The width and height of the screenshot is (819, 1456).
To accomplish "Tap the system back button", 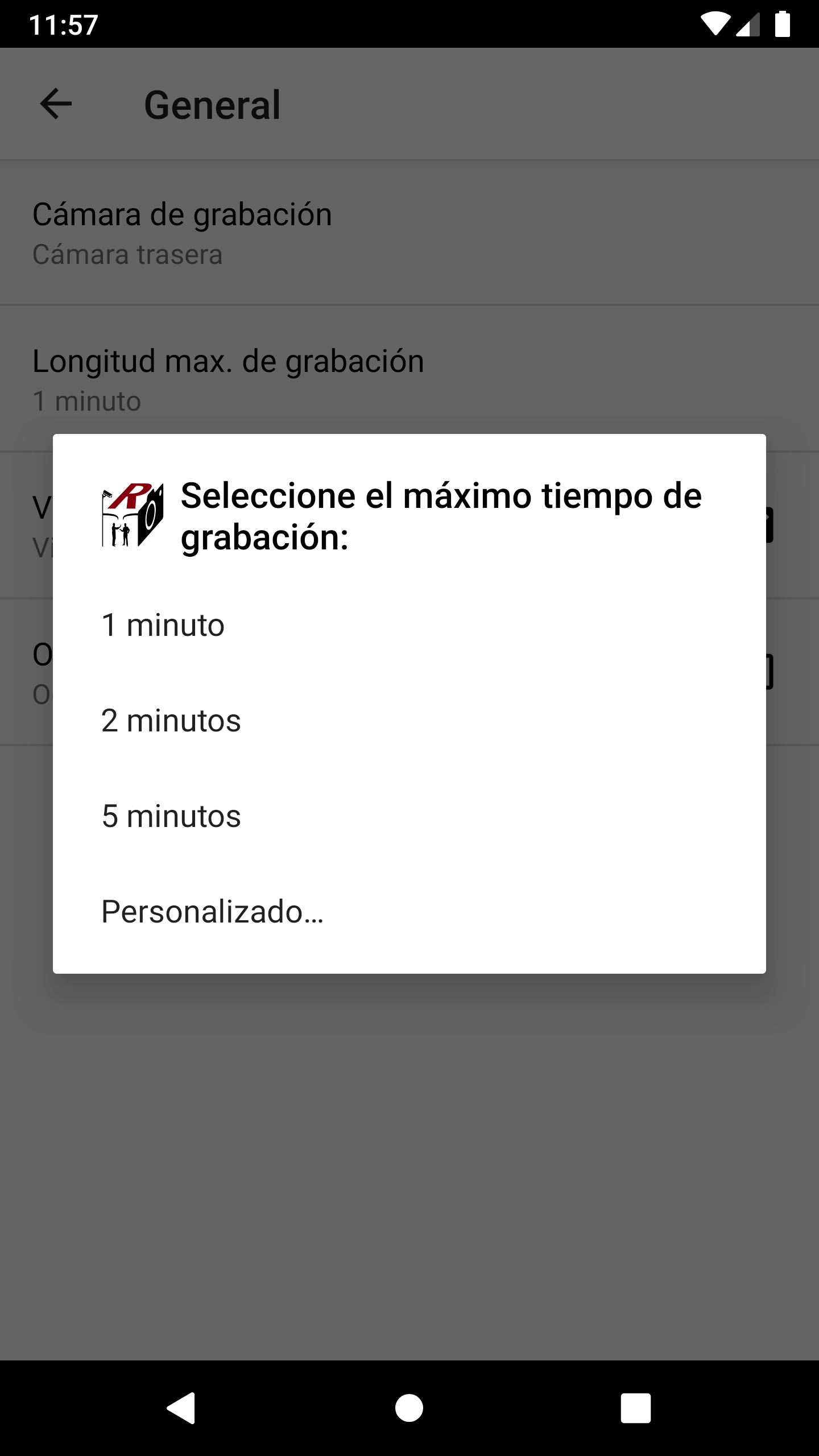I will 181,1408.
